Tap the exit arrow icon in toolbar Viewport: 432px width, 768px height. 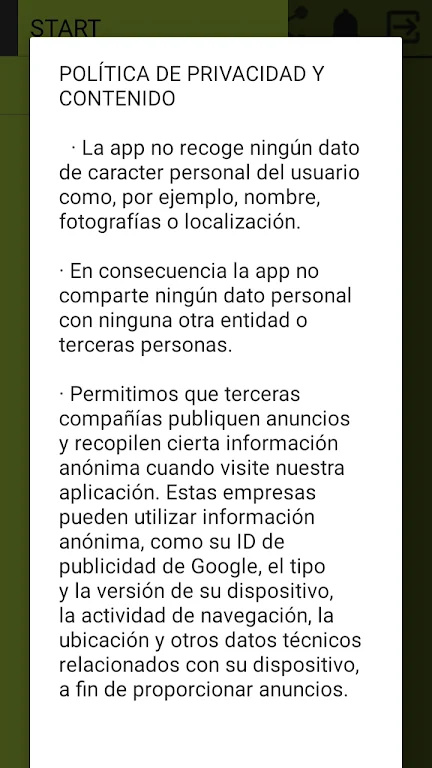pos(404,26)
